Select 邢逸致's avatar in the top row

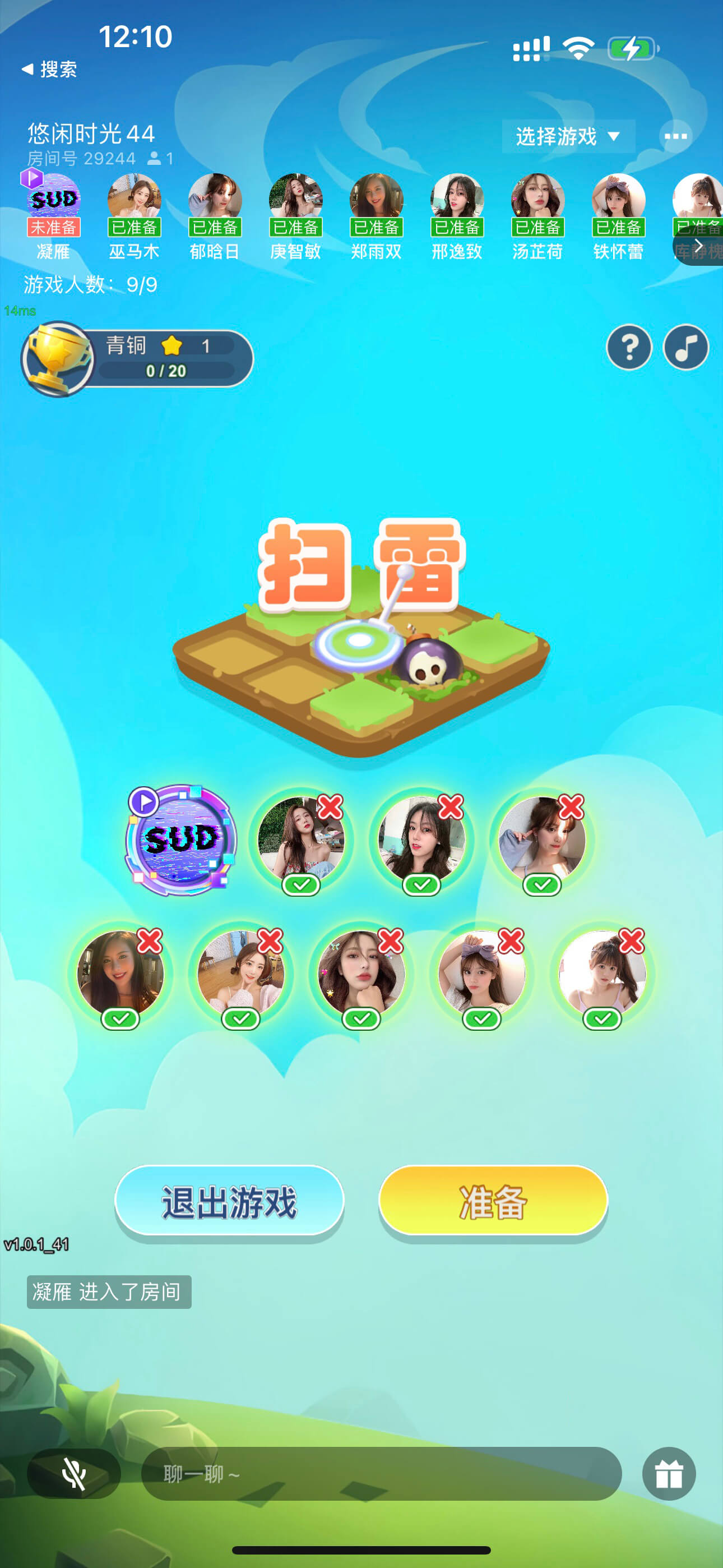coord(457,197)
